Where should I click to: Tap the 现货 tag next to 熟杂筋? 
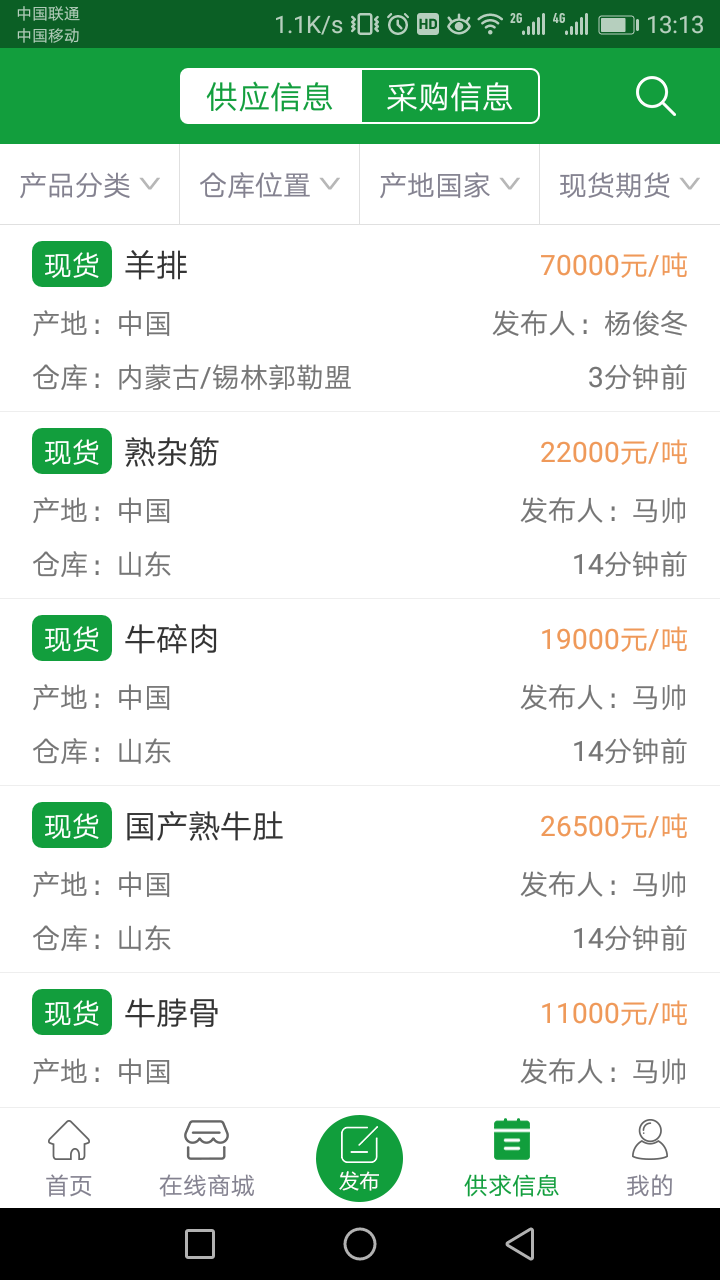coord(71,451)
